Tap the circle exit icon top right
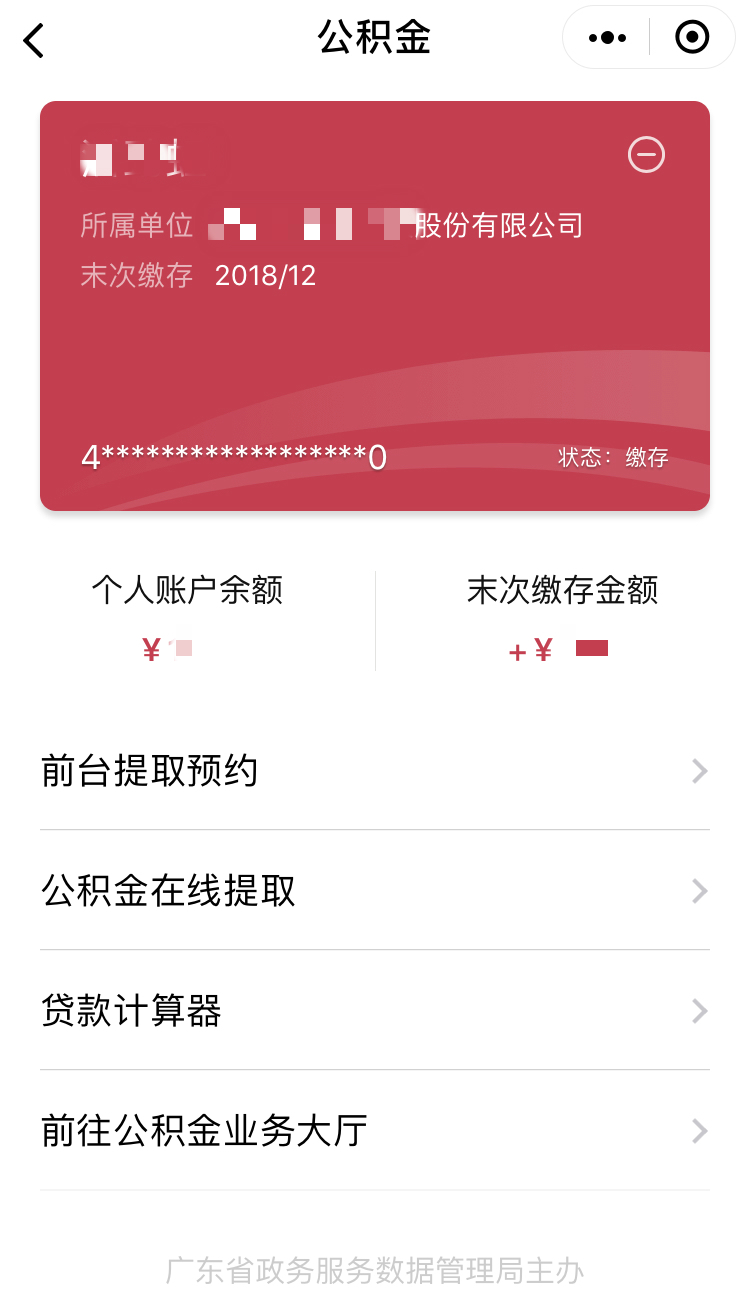 pos(690,37)
